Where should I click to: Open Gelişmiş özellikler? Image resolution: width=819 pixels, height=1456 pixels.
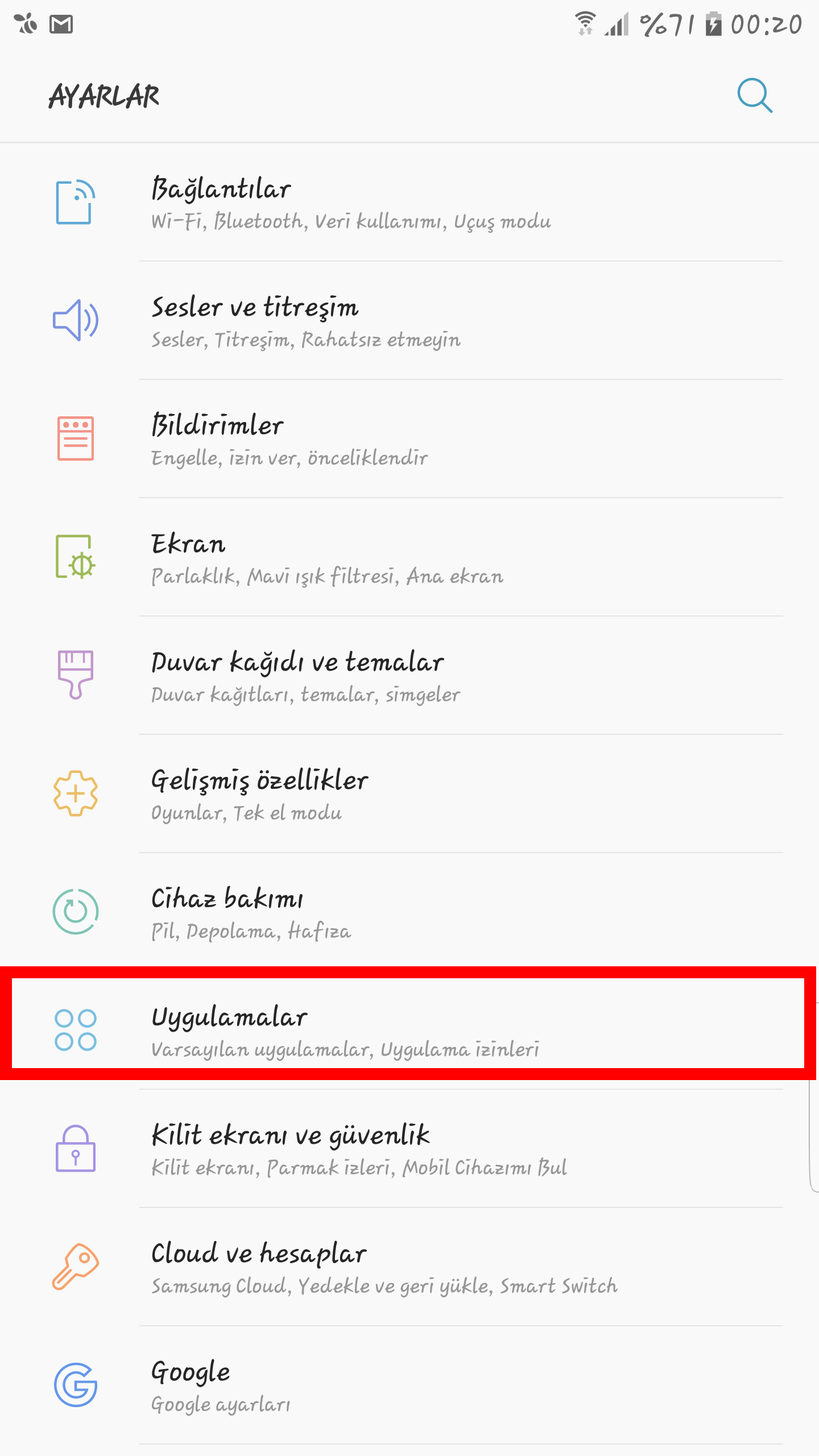pos(409,794)
